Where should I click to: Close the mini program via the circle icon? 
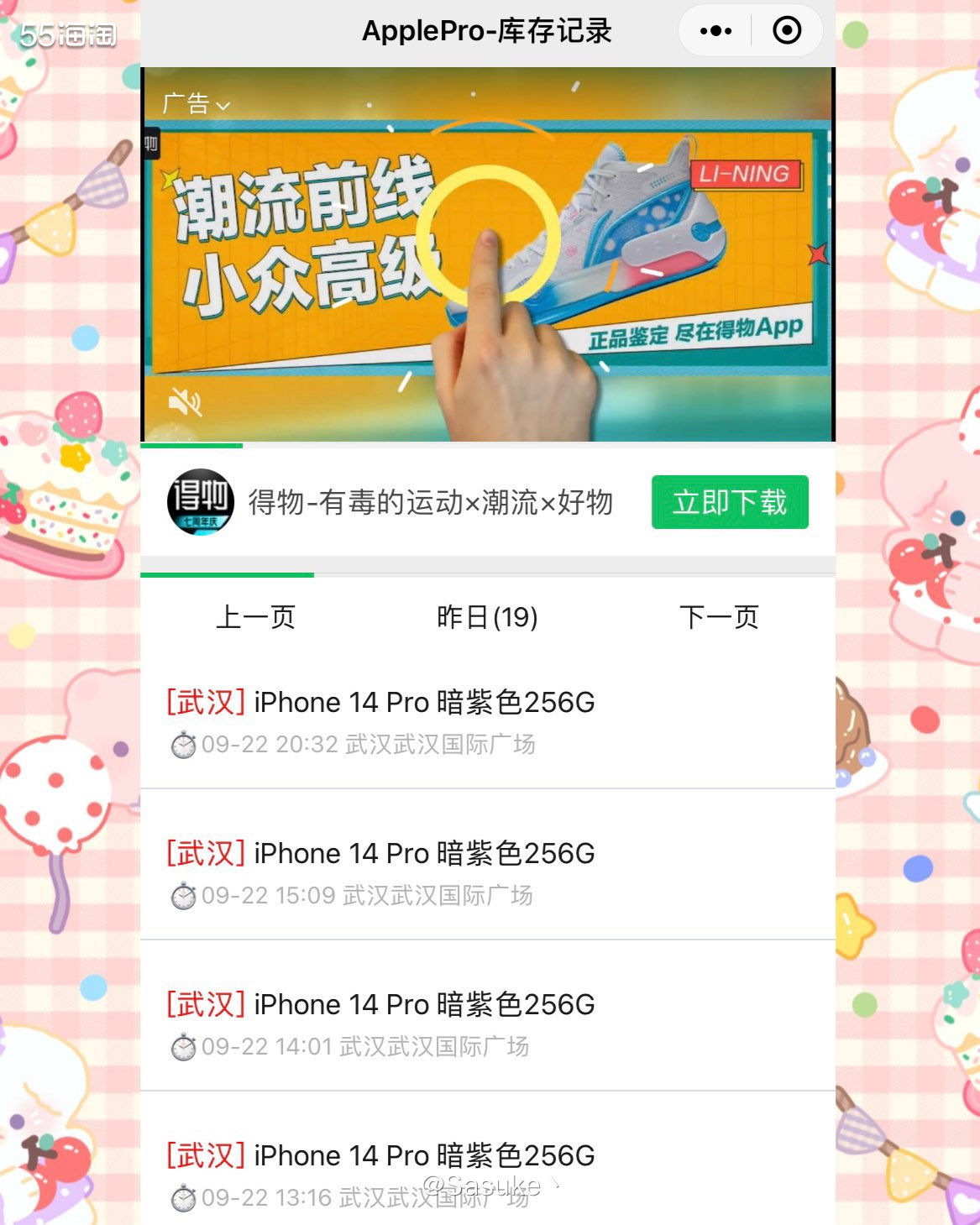click(x=787, y=31)
